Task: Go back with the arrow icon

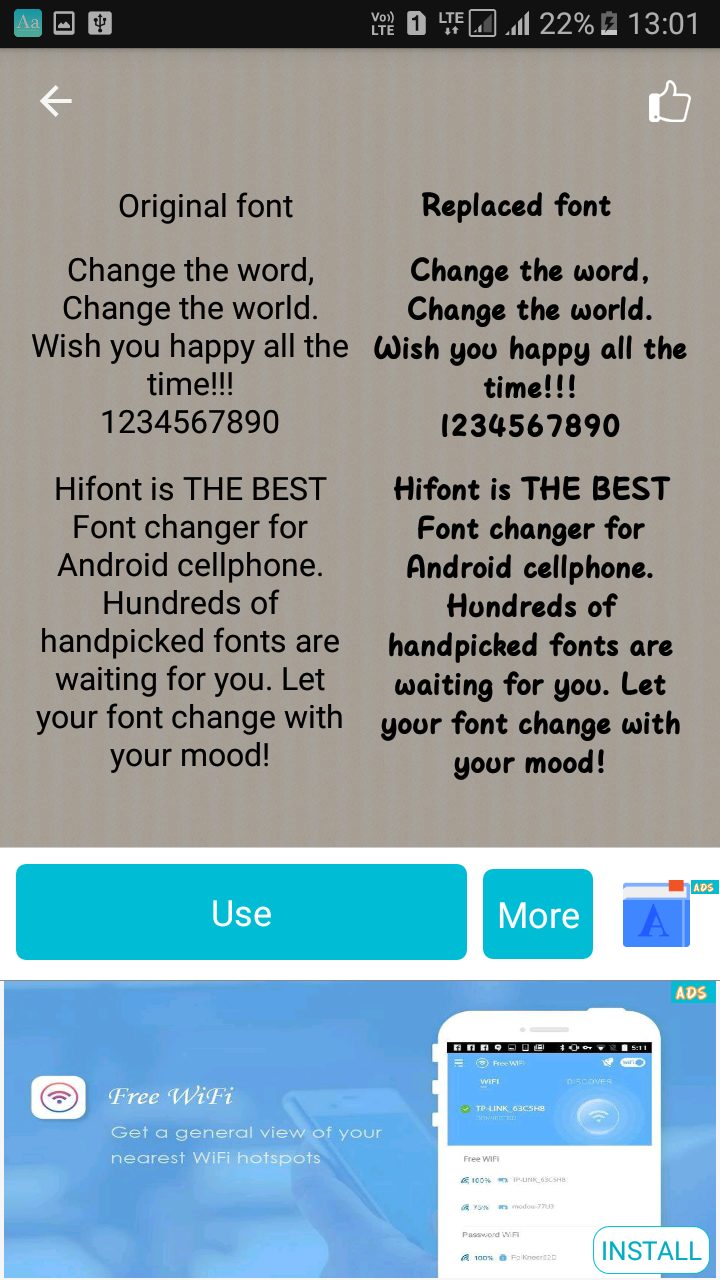Action: click(56, 101)
